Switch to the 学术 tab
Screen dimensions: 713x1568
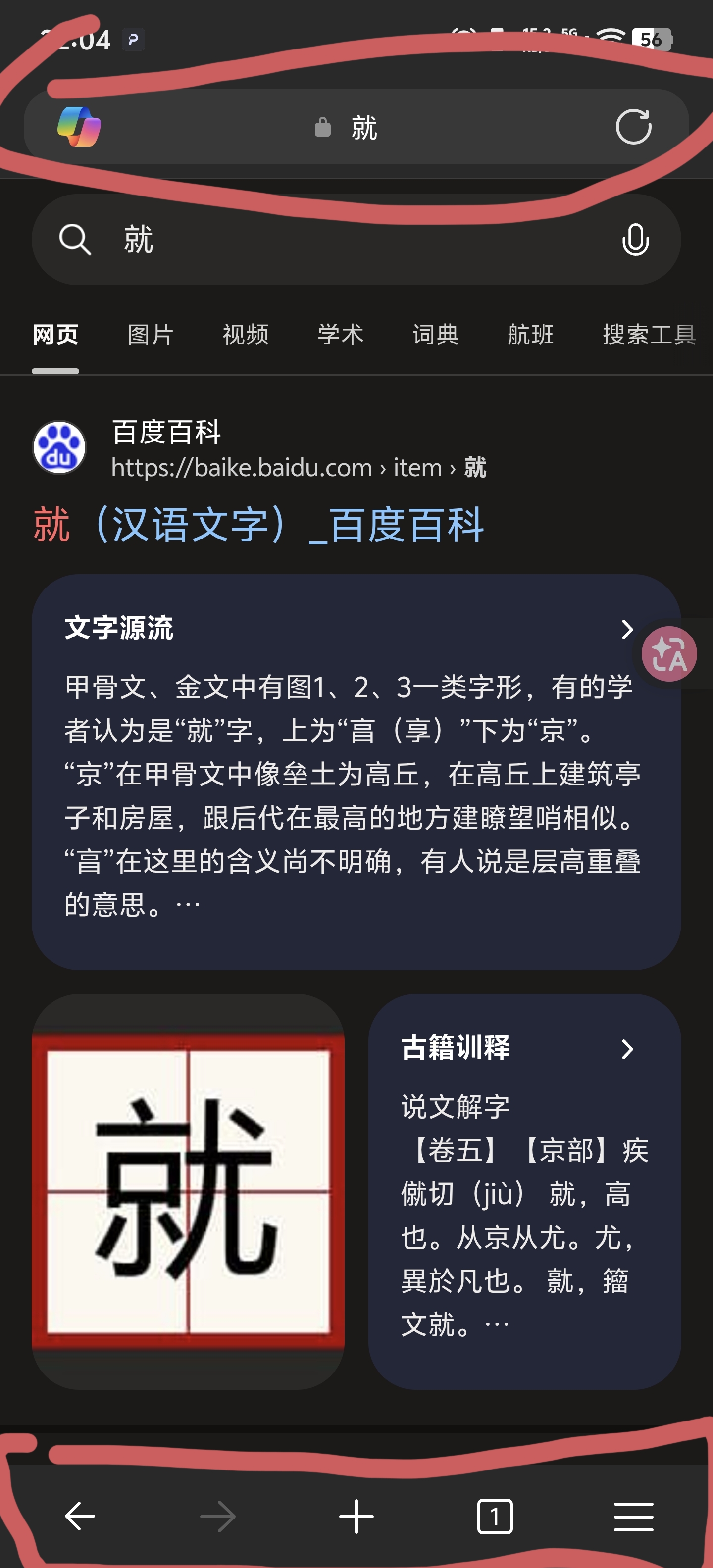coord(340,334)
